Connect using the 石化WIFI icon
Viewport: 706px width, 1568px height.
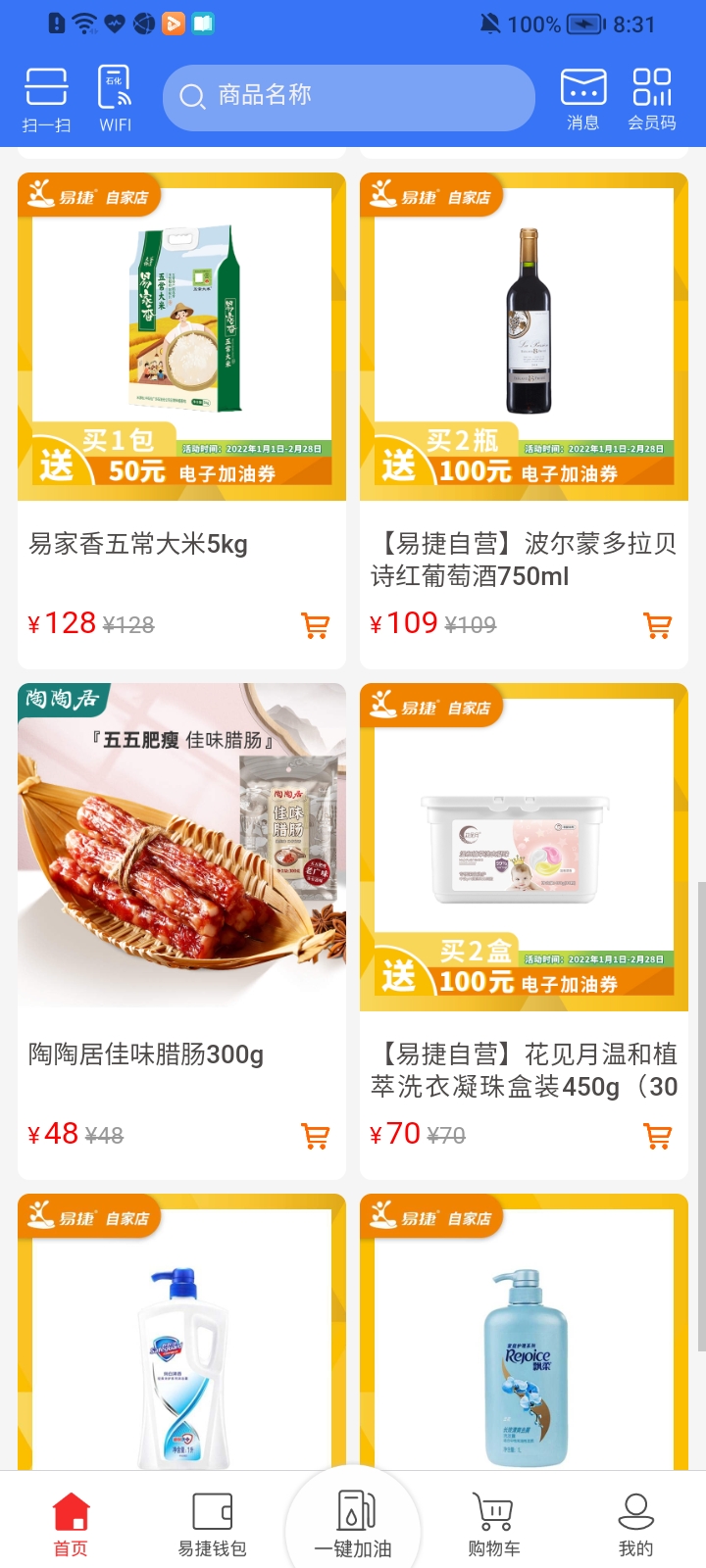click(x=114, y=98)
